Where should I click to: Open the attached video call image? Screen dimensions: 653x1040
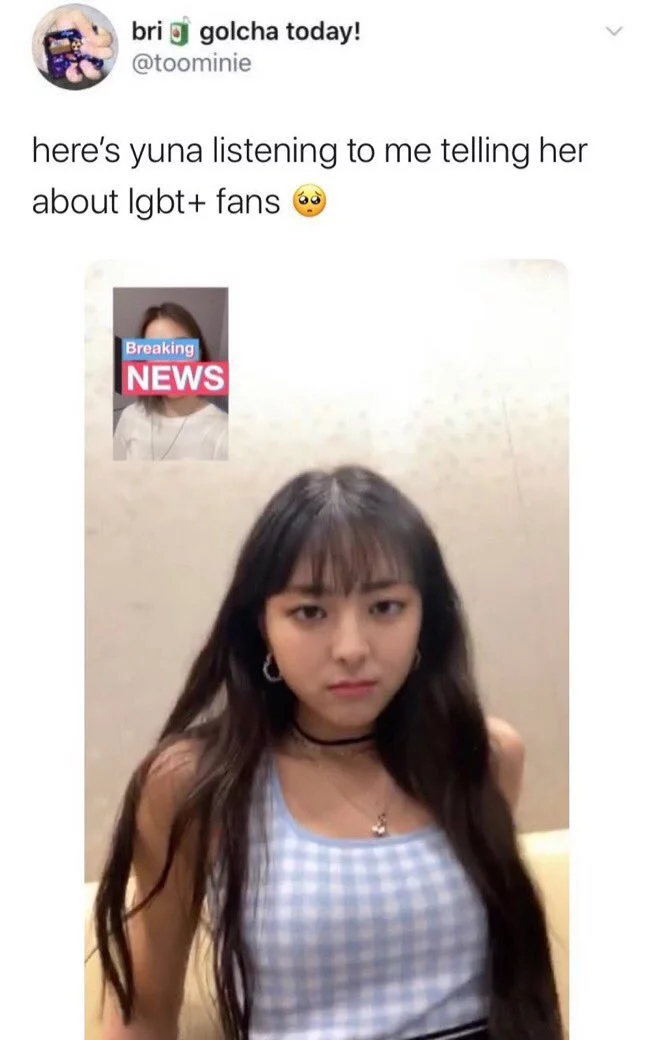pos(326,649)
